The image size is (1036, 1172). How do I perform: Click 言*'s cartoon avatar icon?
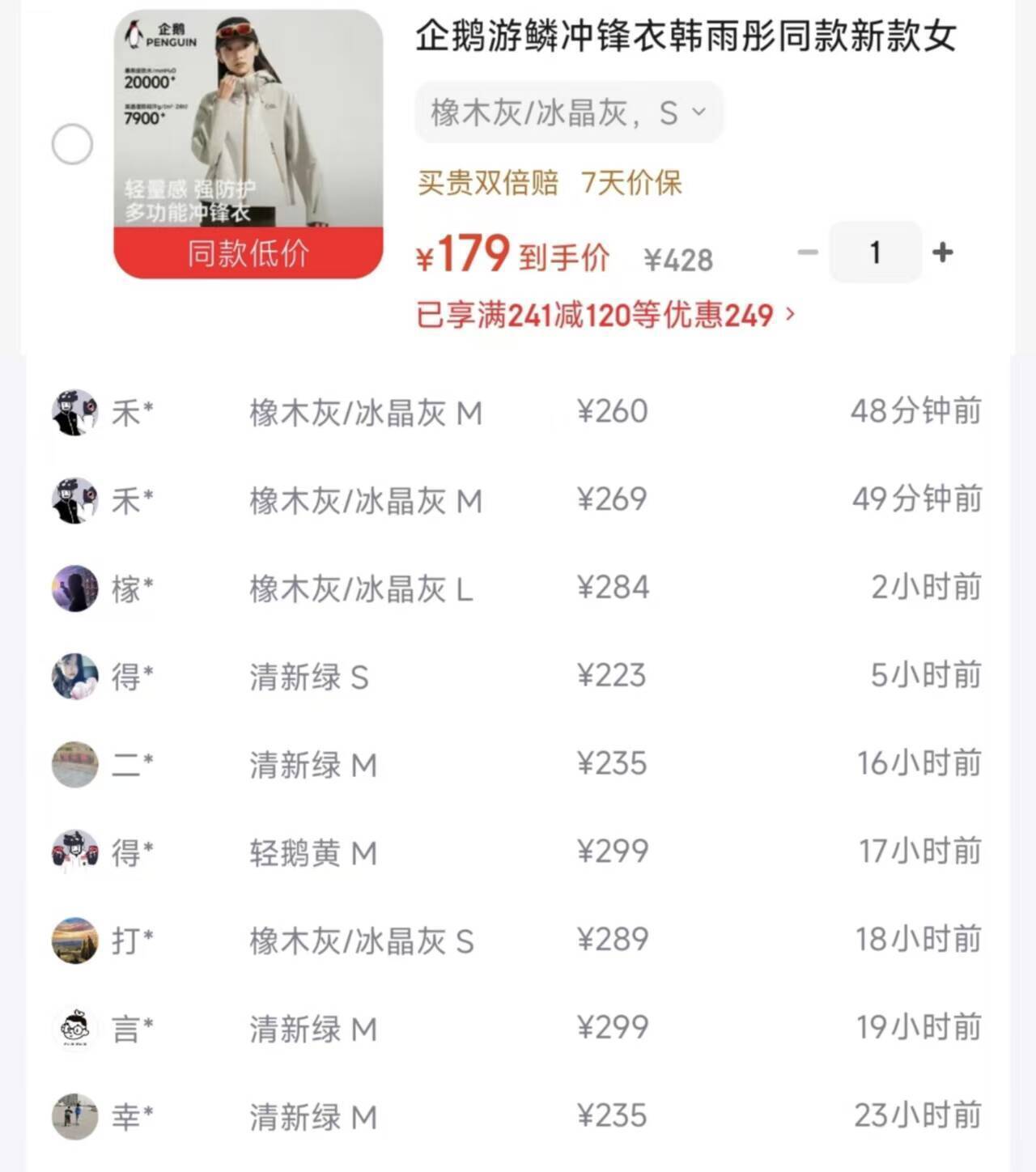pos(74,1029)
